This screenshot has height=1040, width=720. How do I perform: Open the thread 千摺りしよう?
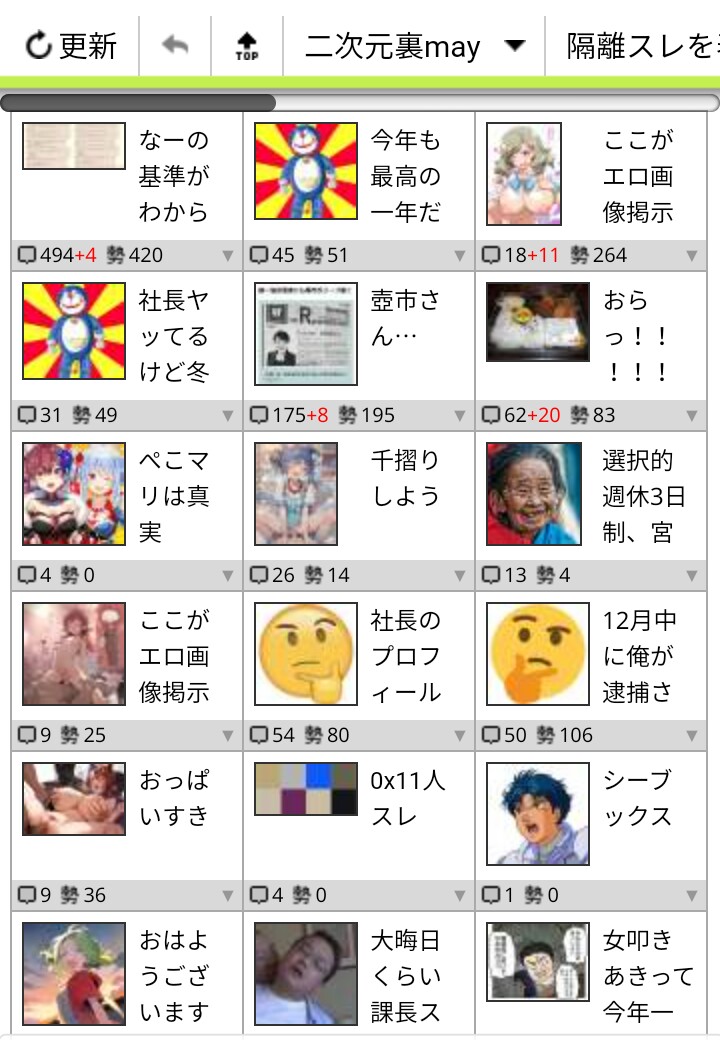[x=359, y=495]
